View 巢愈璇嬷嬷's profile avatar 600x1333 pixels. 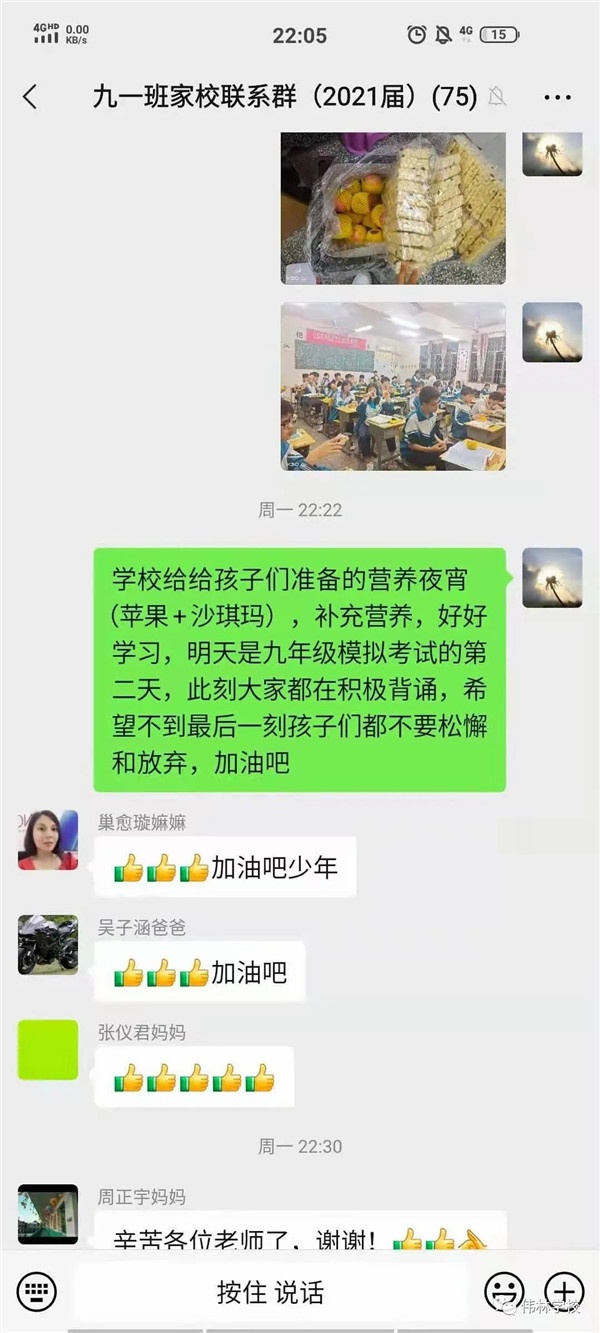point(48,840)
